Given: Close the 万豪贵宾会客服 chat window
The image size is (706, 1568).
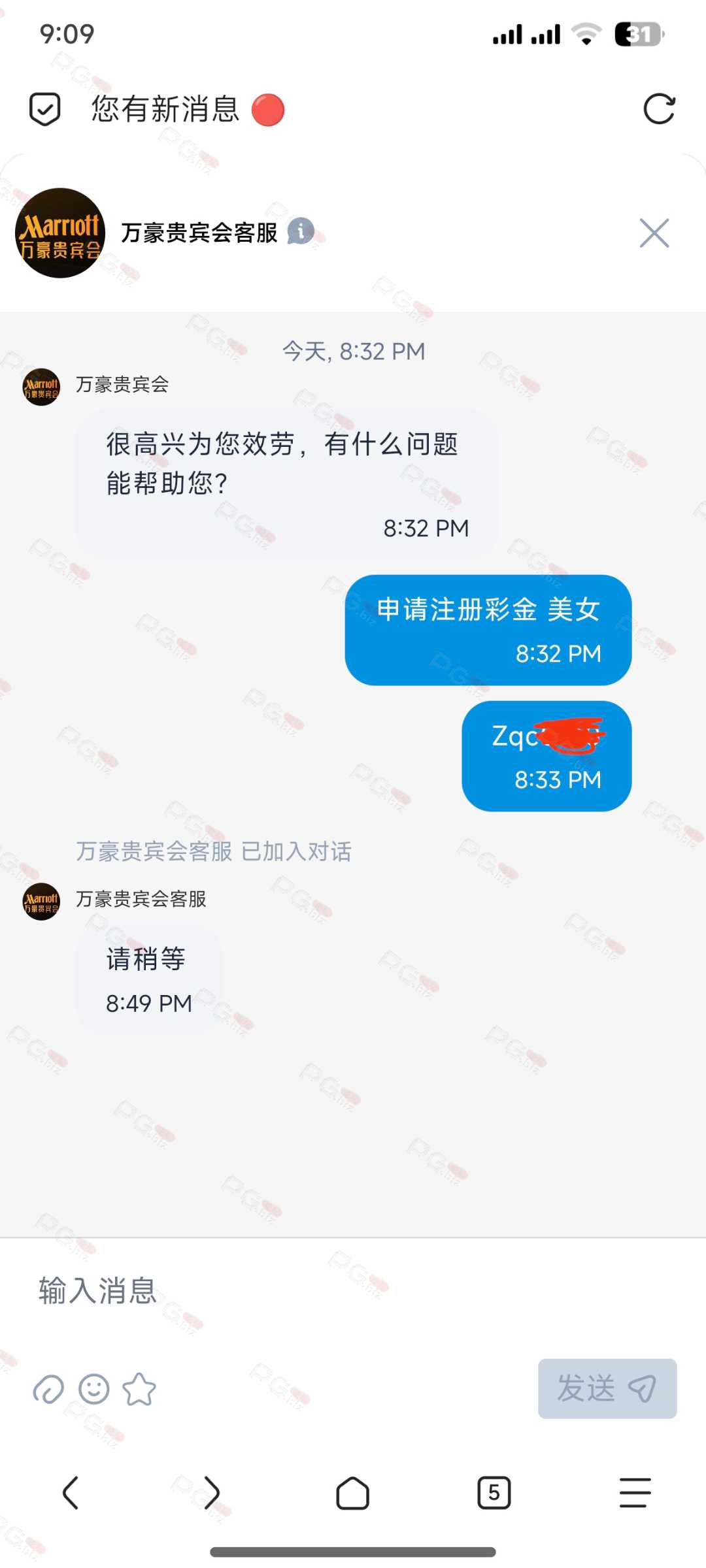Looking at the screenshot, I should click(x=654, y=233).
